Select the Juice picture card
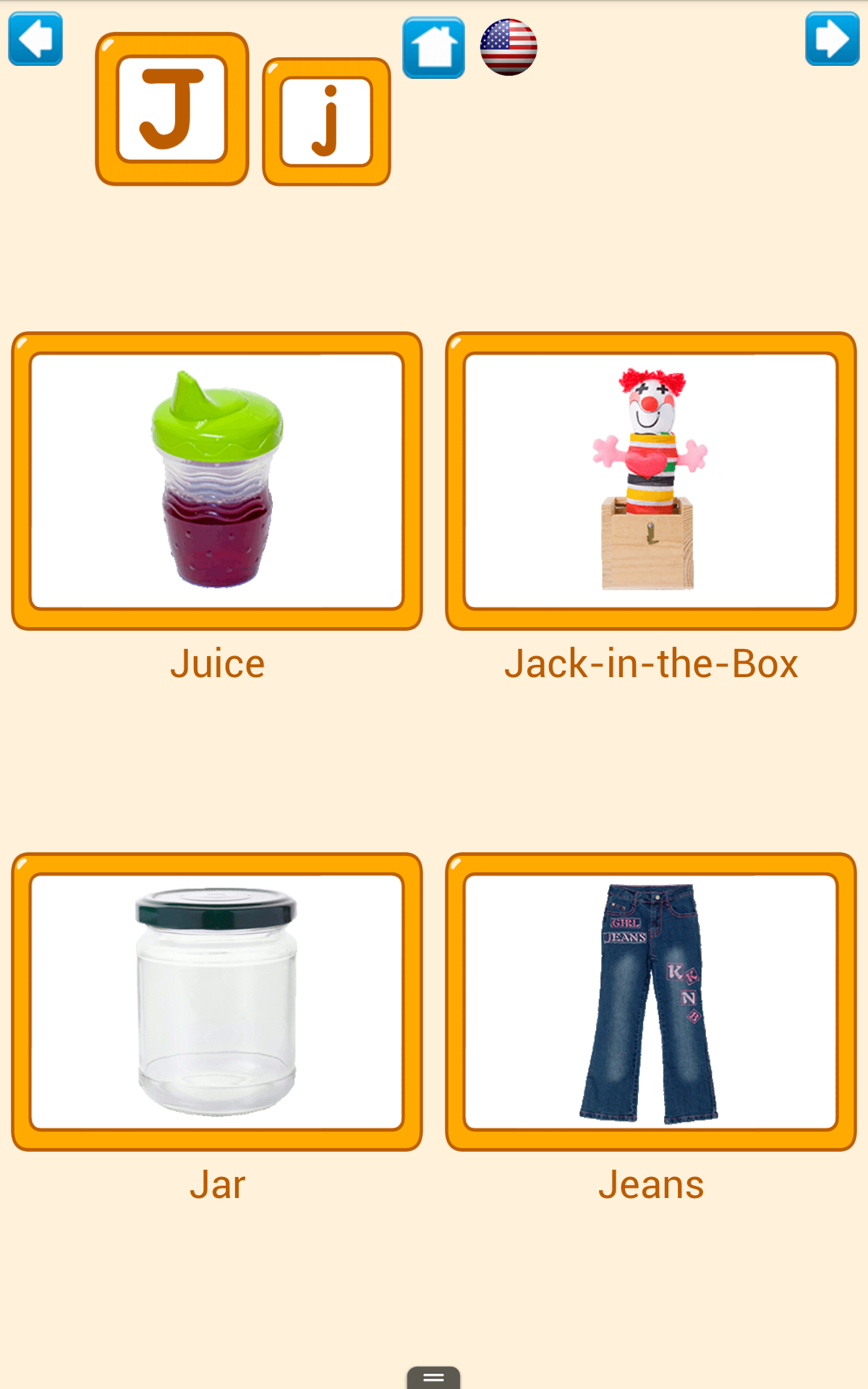 [217, 481]
